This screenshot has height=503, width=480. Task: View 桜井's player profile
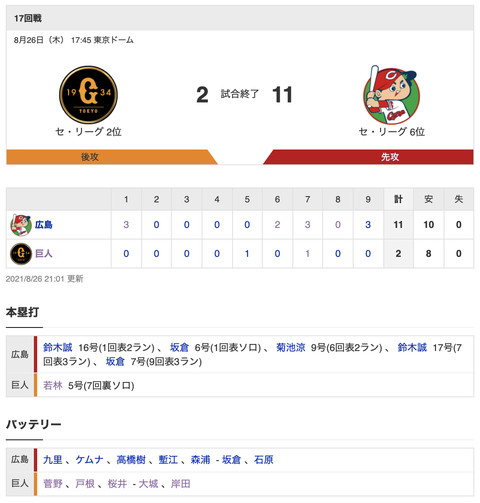coord(117,484)
